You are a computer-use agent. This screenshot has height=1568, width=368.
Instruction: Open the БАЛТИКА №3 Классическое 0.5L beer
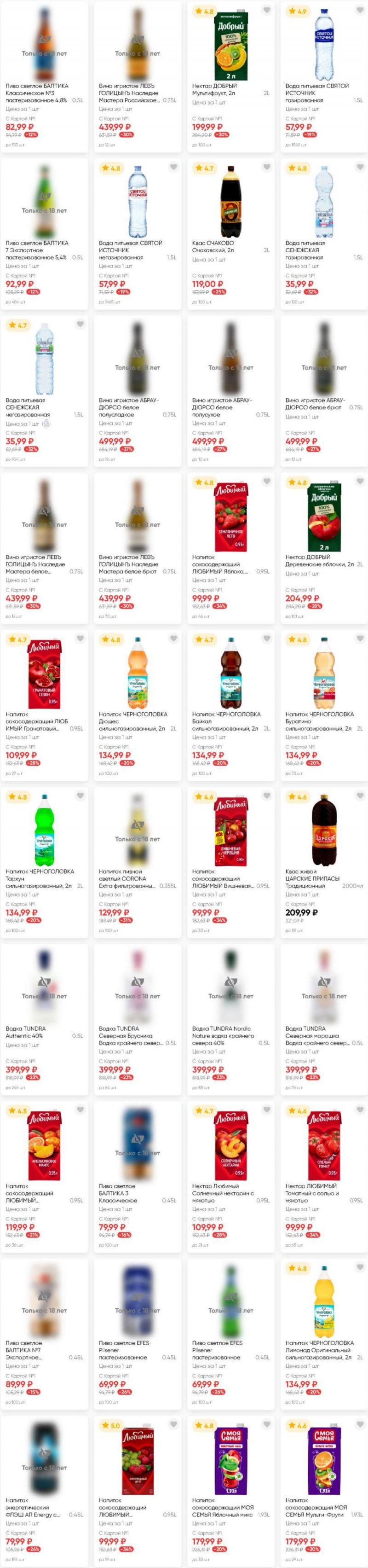(44, 50)
